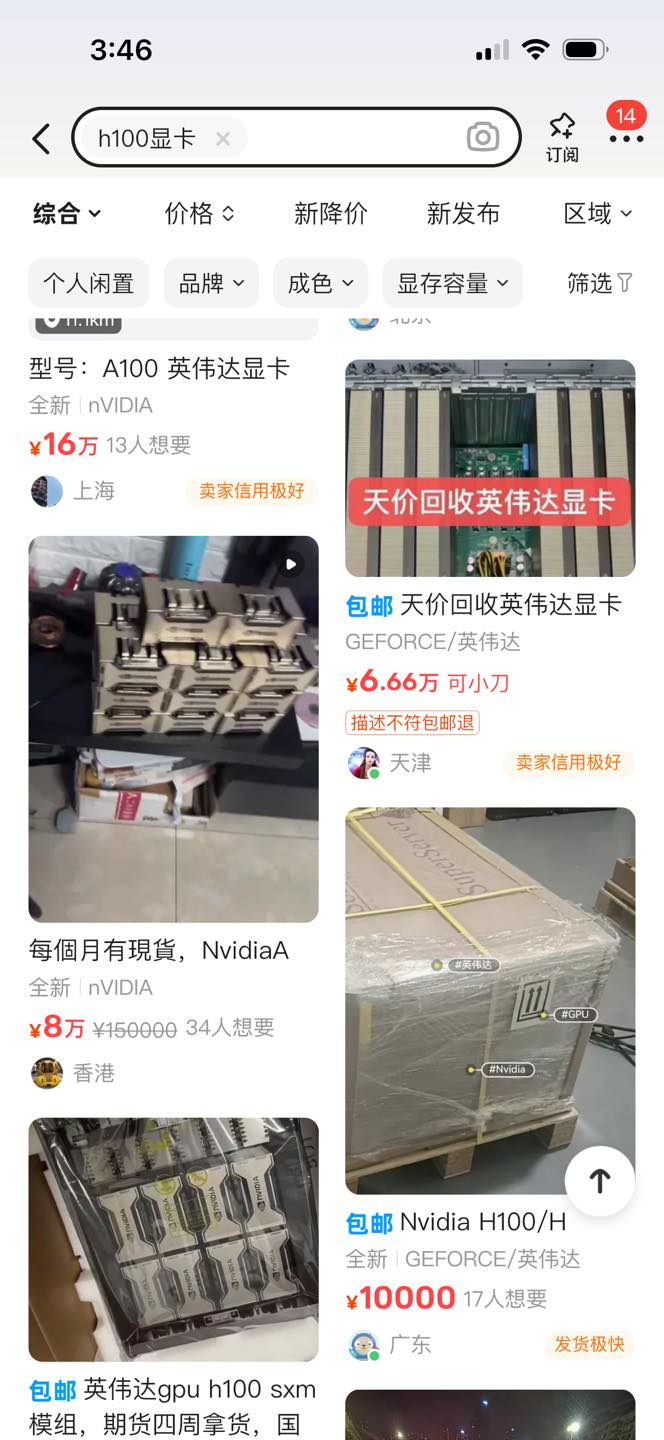Subscribe to this search via 订阅
The width and height of the screenshot is (664, 1440).
pos(562,137)
